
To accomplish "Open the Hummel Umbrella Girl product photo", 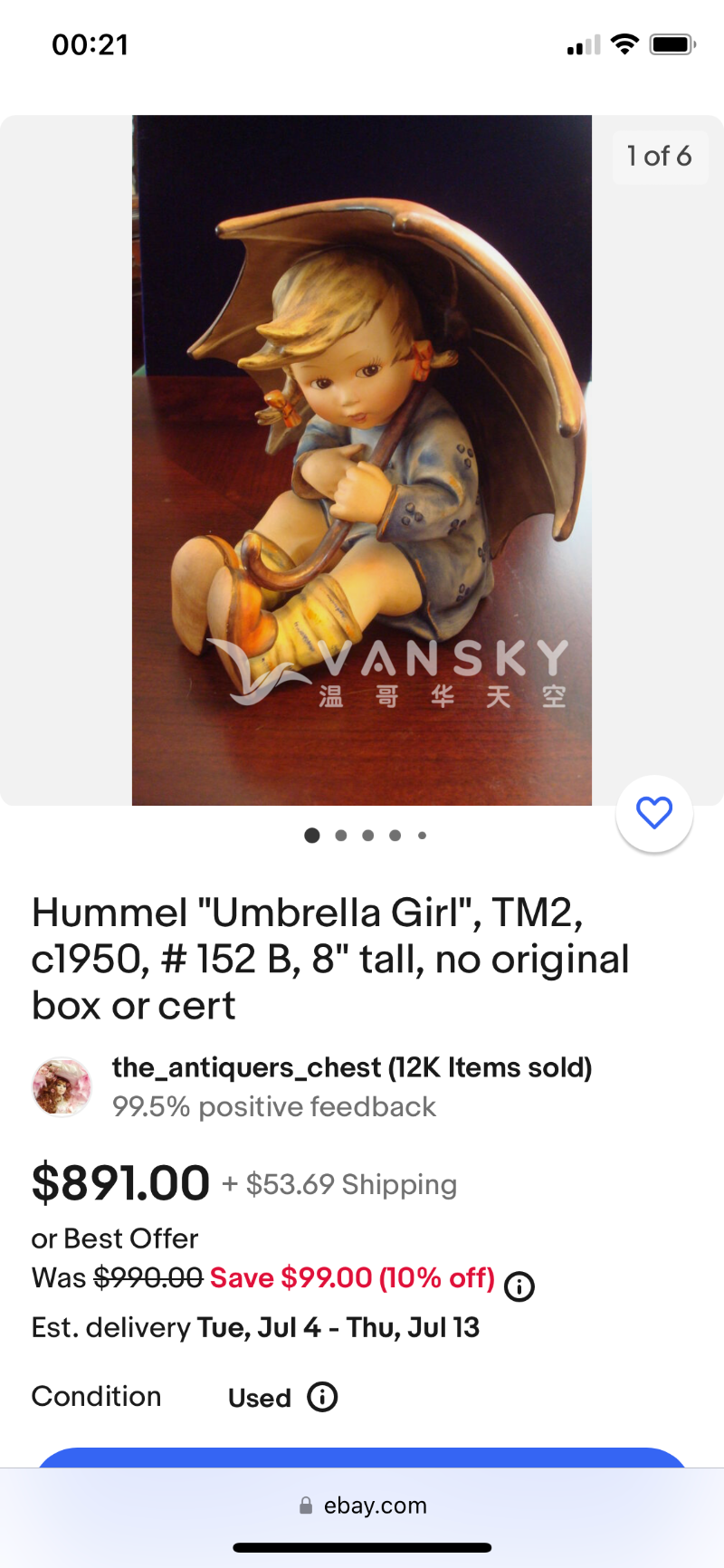I will 362,460.
